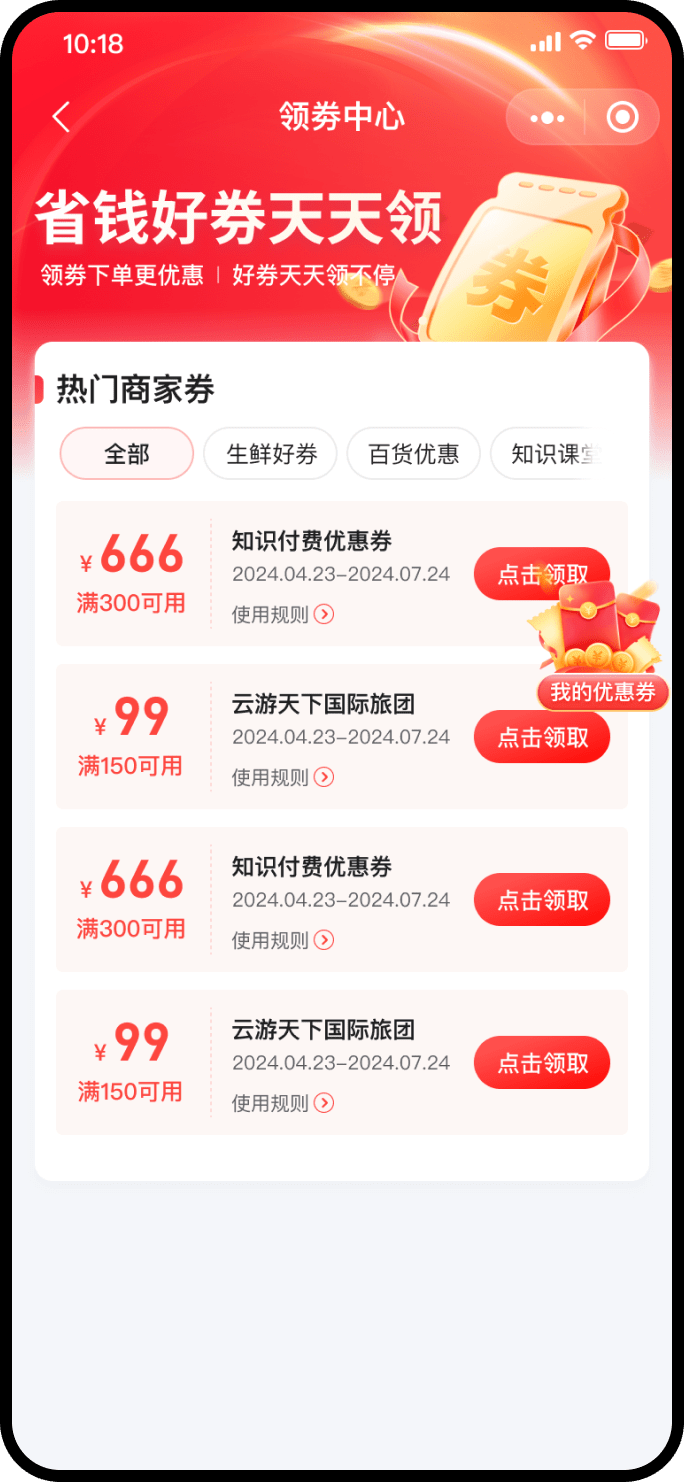Show 百货优惠 coupons
Viewport: 684px width, 1482px height.
tap(414, 454)
